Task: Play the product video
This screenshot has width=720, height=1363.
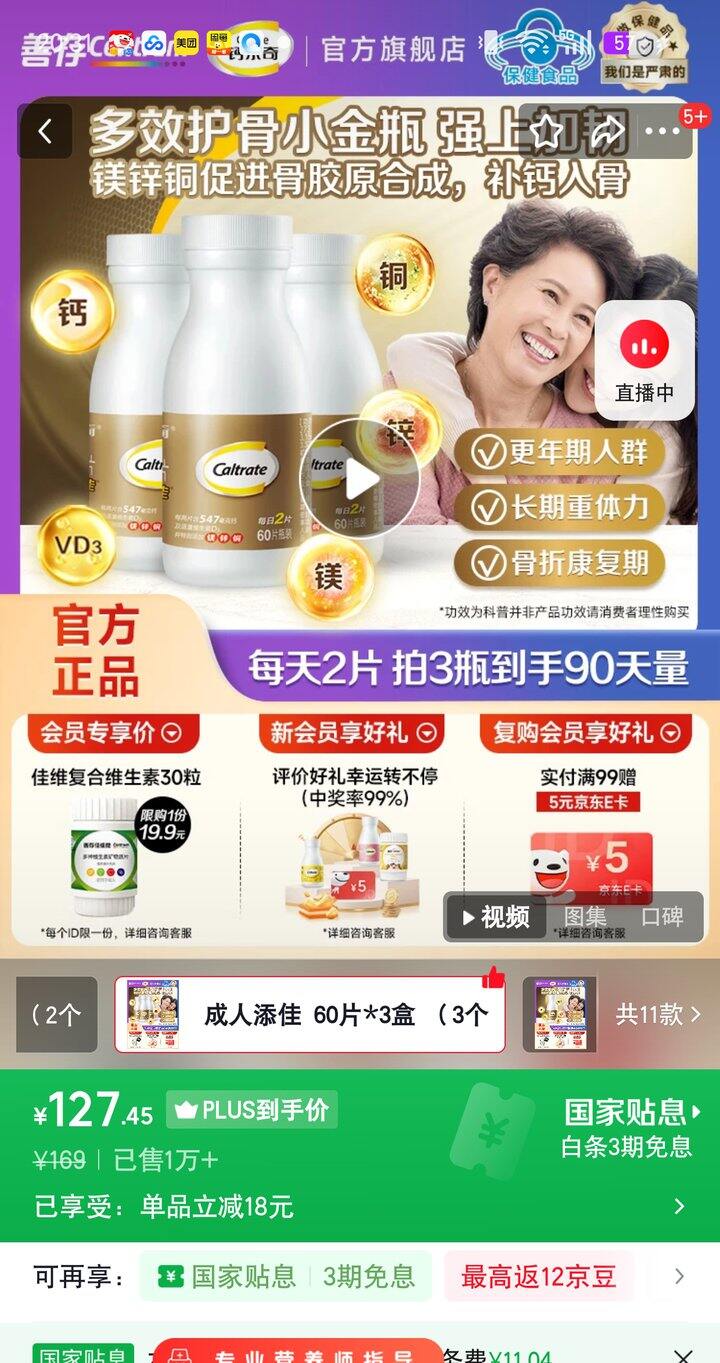Action: pyautogui.click(x=361, y=479)
